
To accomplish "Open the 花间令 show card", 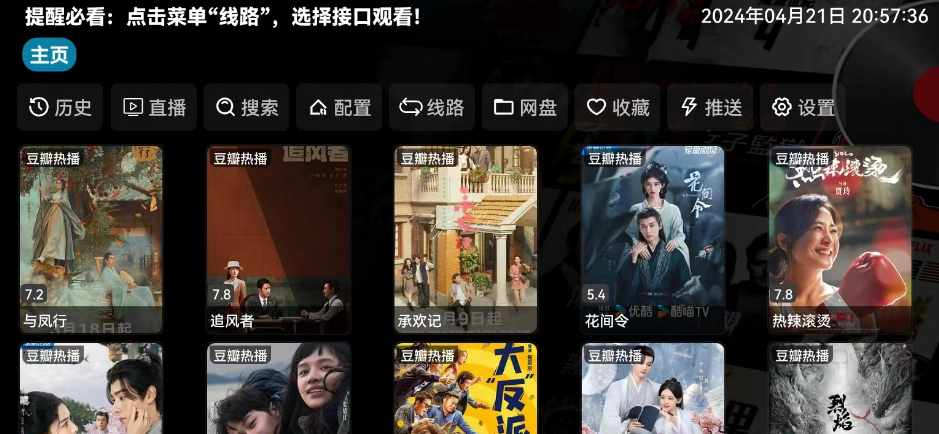I will pos(652,240).
